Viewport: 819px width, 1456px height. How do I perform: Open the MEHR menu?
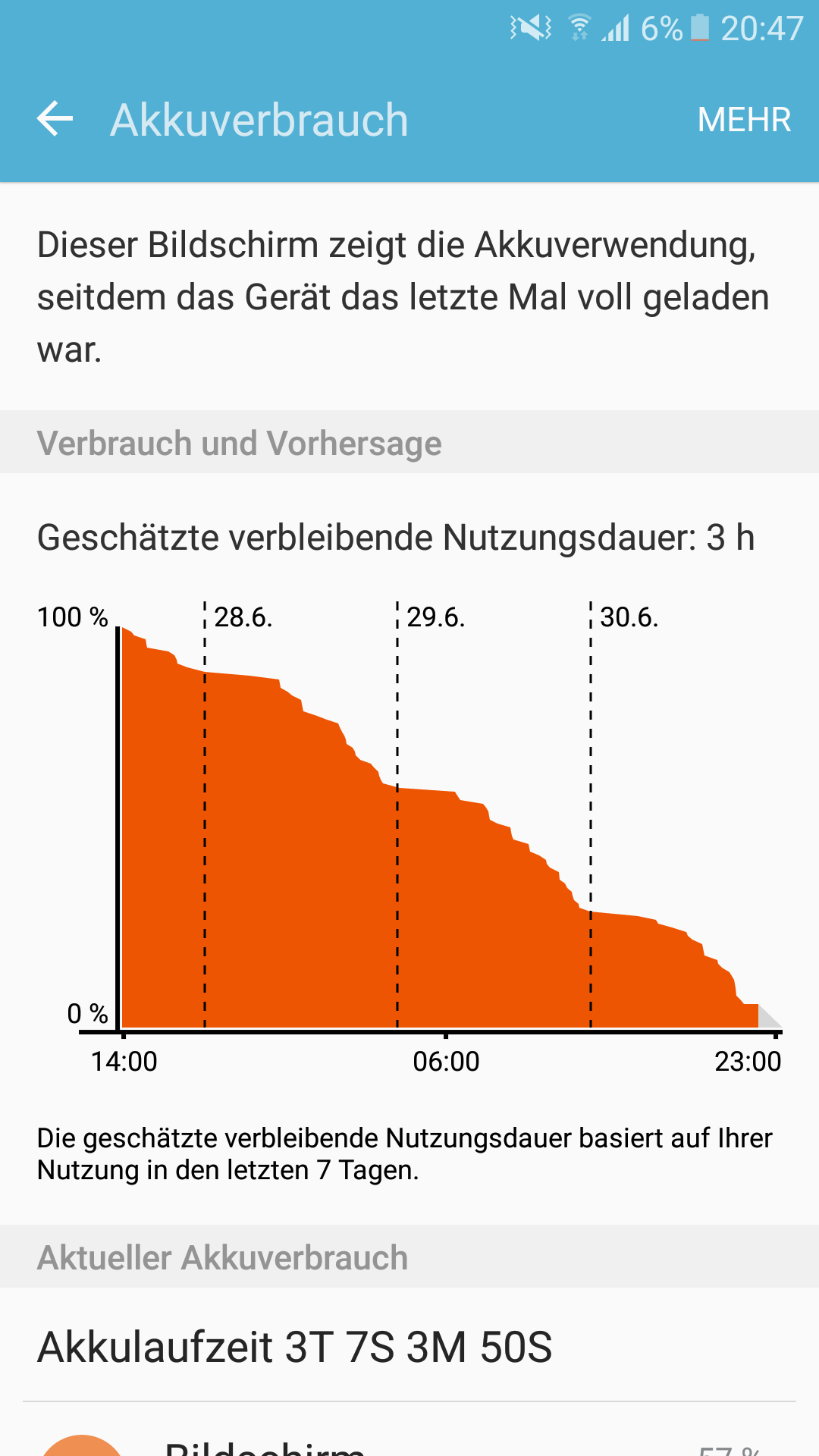[744, 119]
